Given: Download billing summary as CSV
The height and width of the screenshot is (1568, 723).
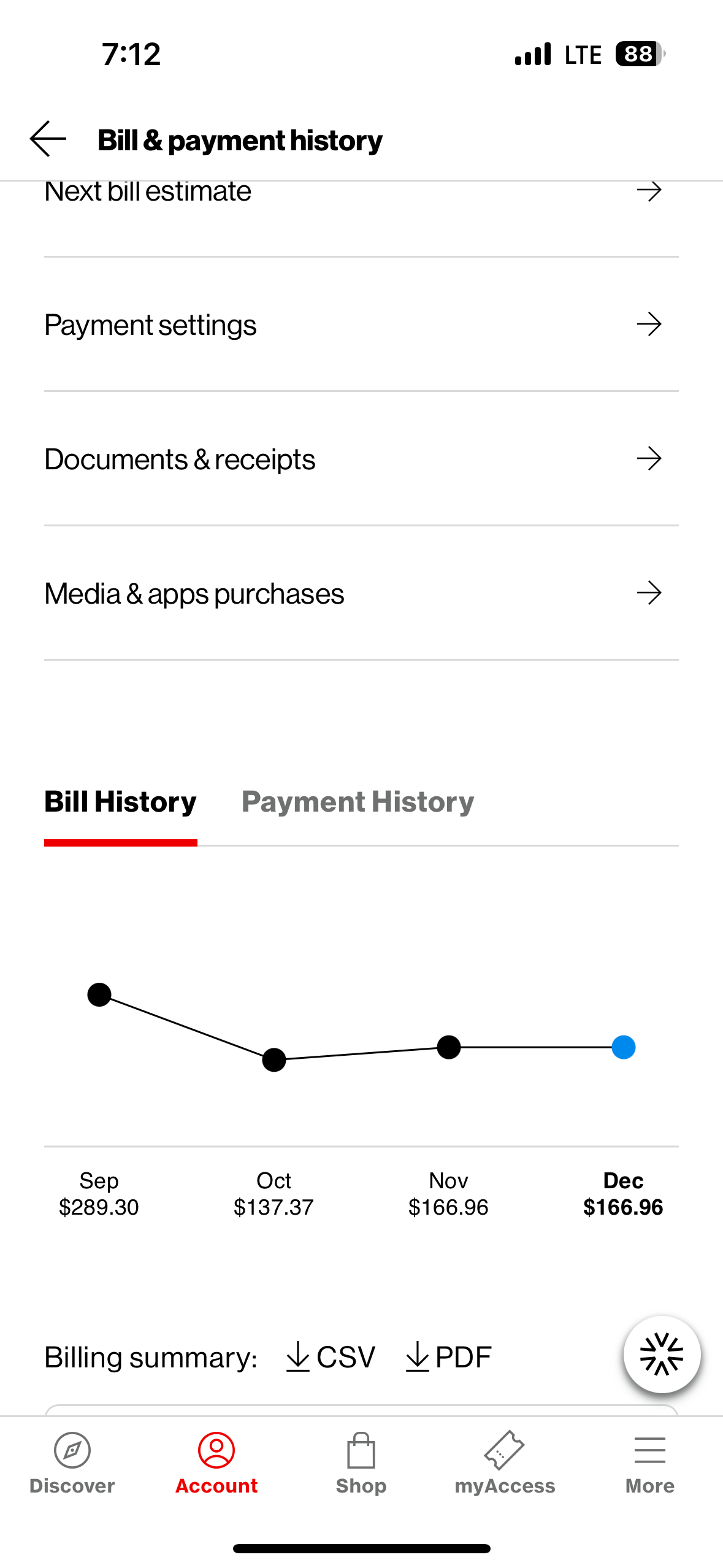Looking at the screenshot, I should [x=331, y=1357].
